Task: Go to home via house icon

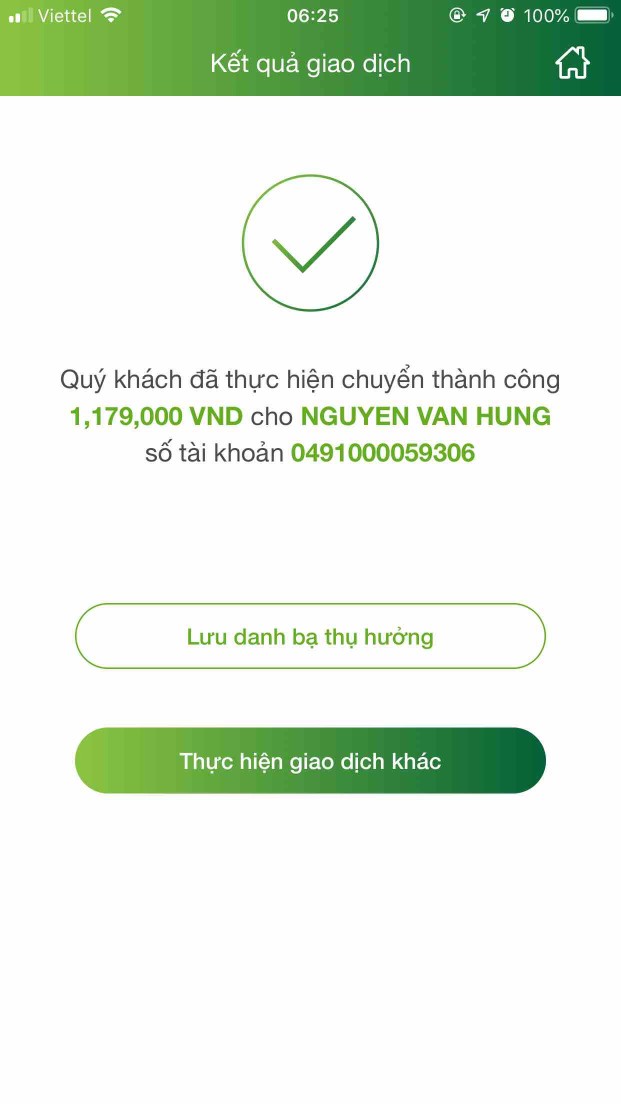Action: (572, 63)
